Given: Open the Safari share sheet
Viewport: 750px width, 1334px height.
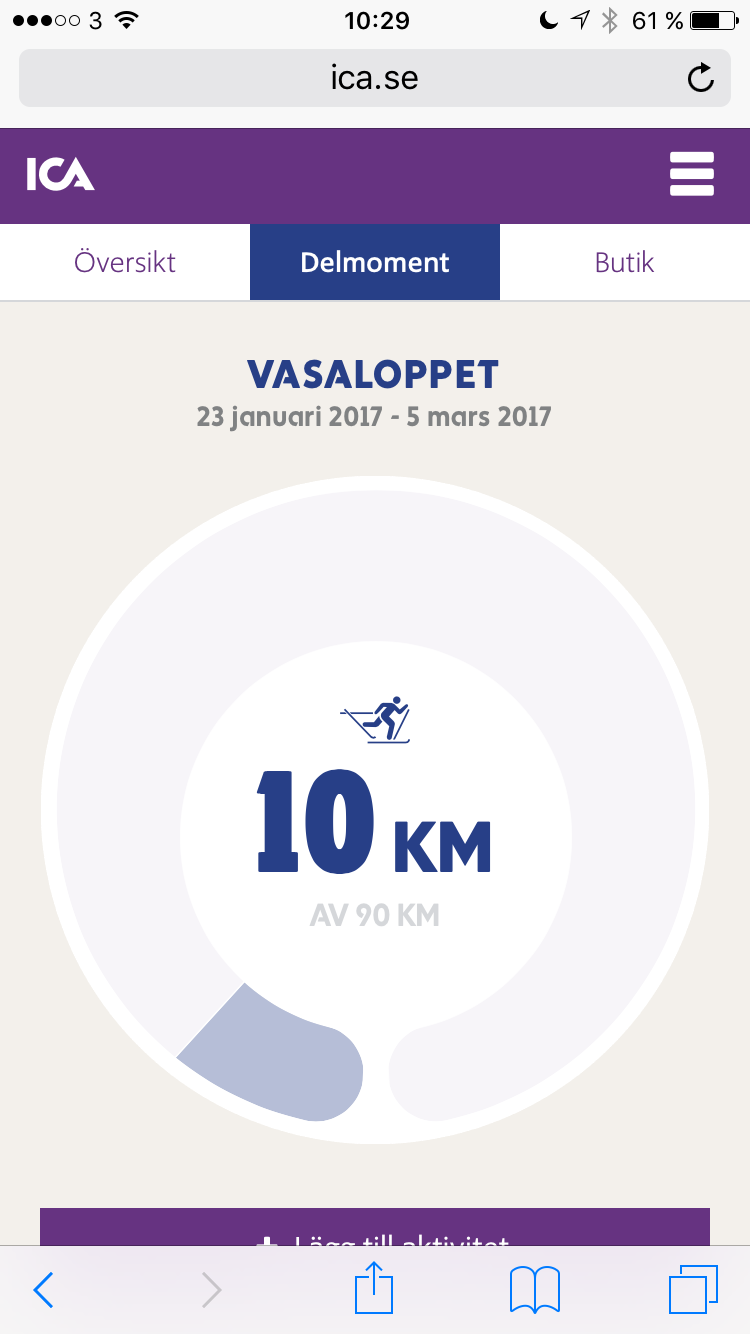Looking at the screenshot, I should coord(375,1287).
